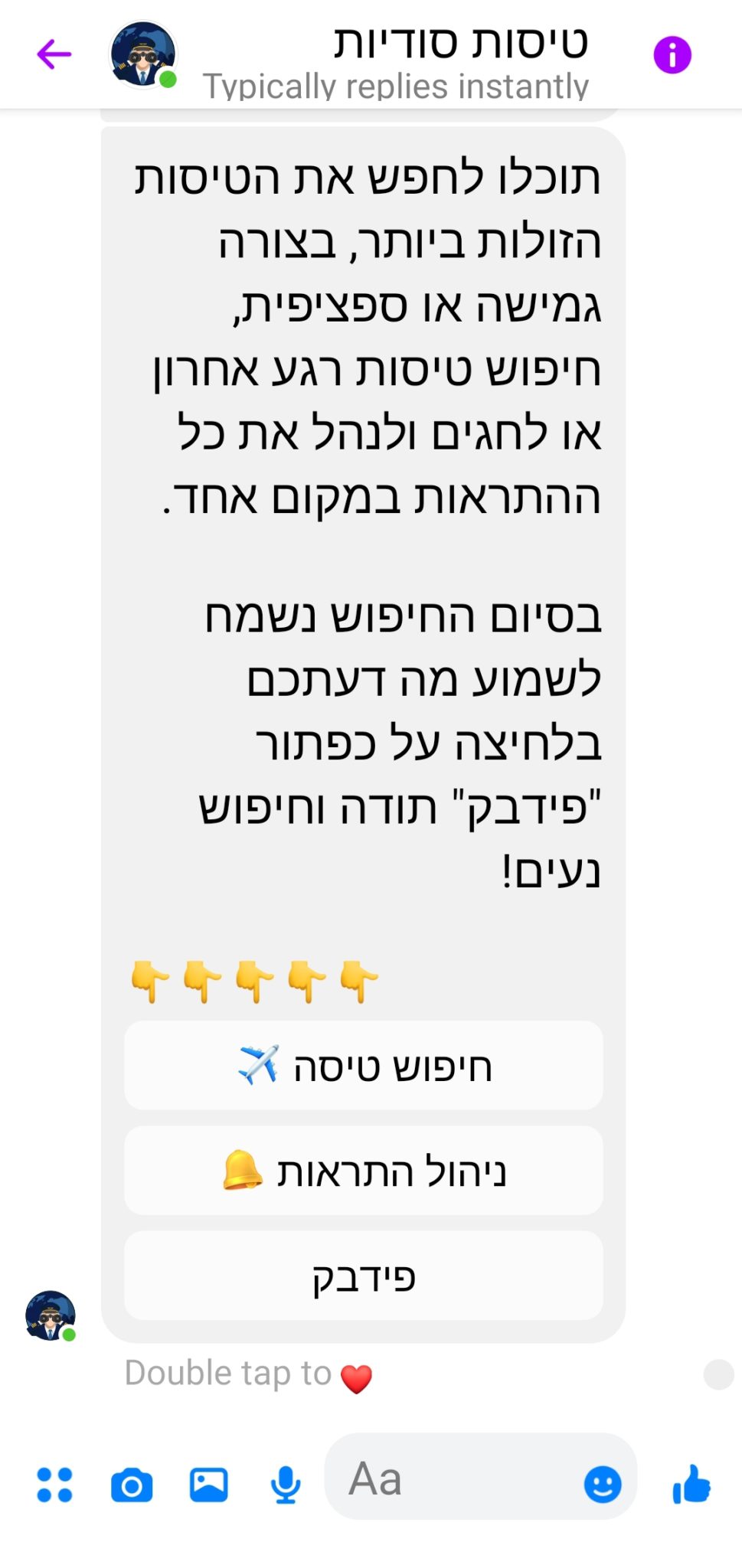Open the camera to take a photo
The height and width of the screenshot is (1568, 742).
pos(132,1485)
